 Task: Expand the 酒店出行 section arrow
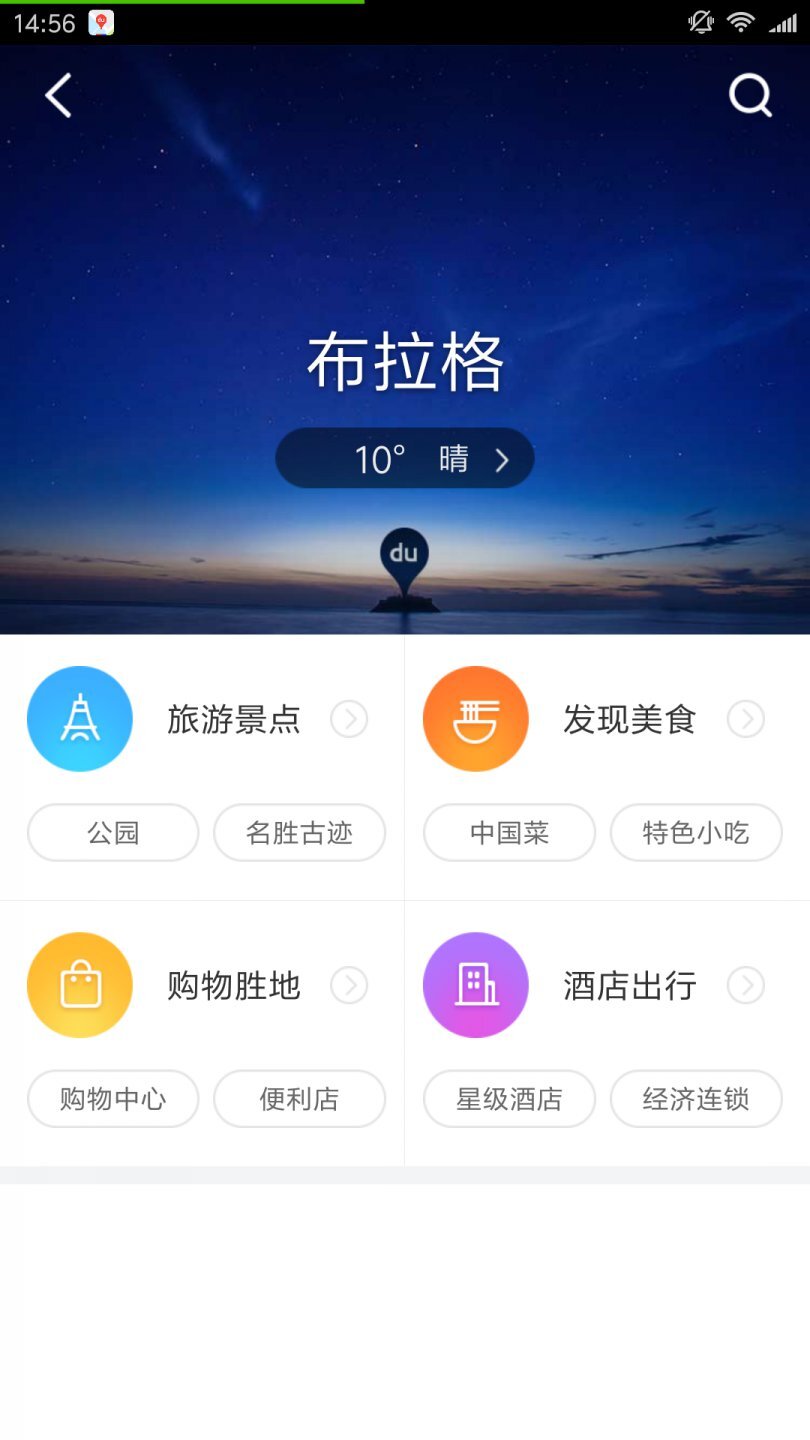(746, 985)
